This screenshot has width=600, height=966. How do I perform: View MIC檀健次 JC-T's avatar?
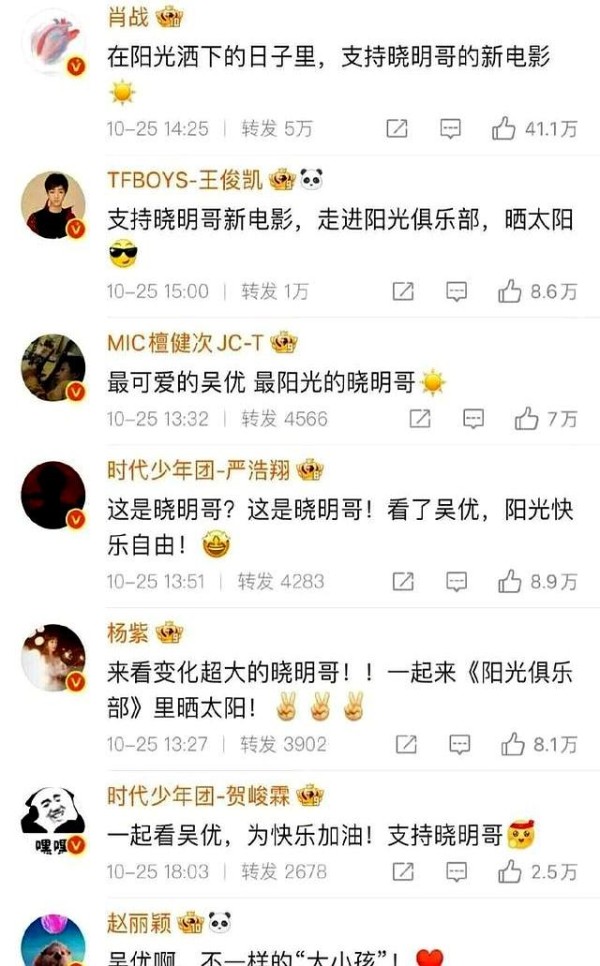tap(53, 367)
